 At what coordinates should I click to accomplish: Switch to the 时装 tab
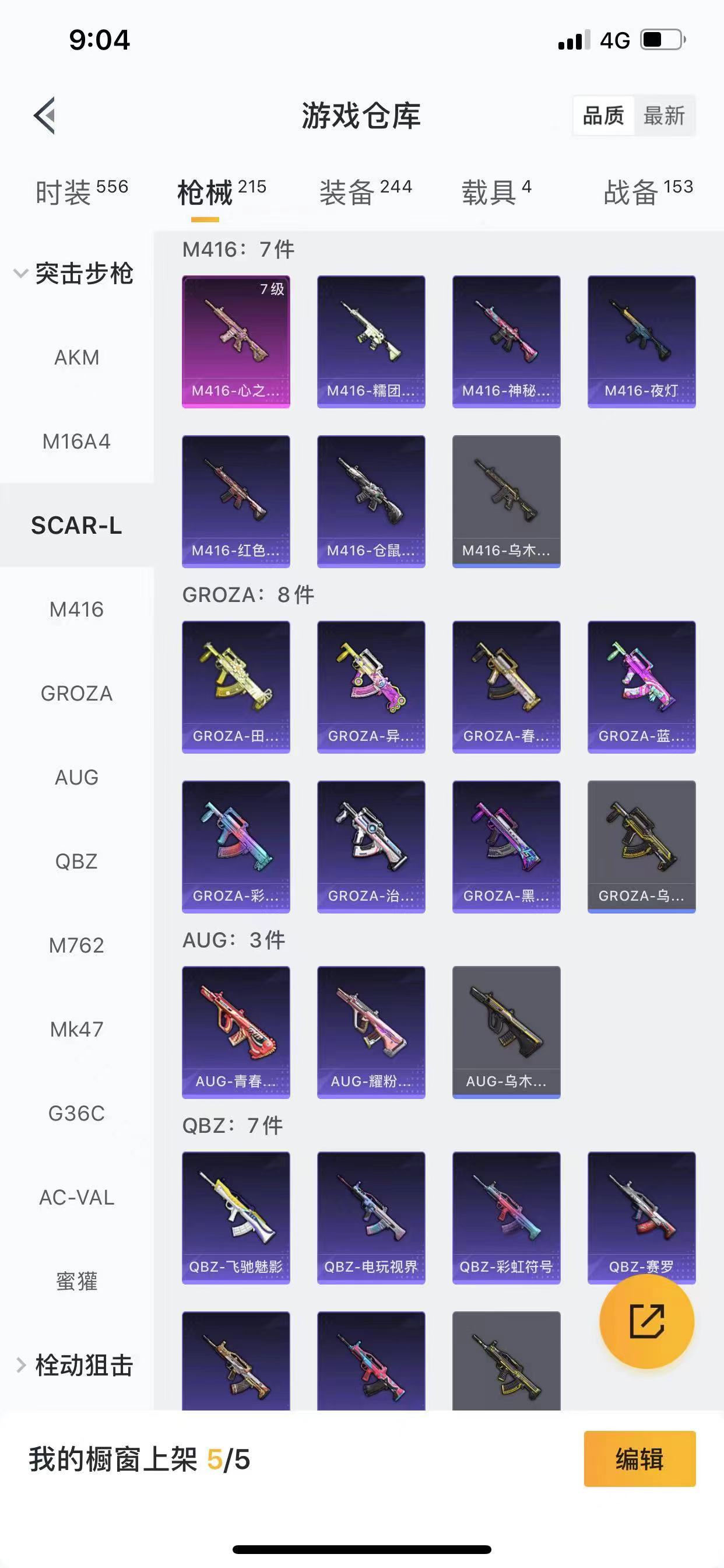click(82, 191)
